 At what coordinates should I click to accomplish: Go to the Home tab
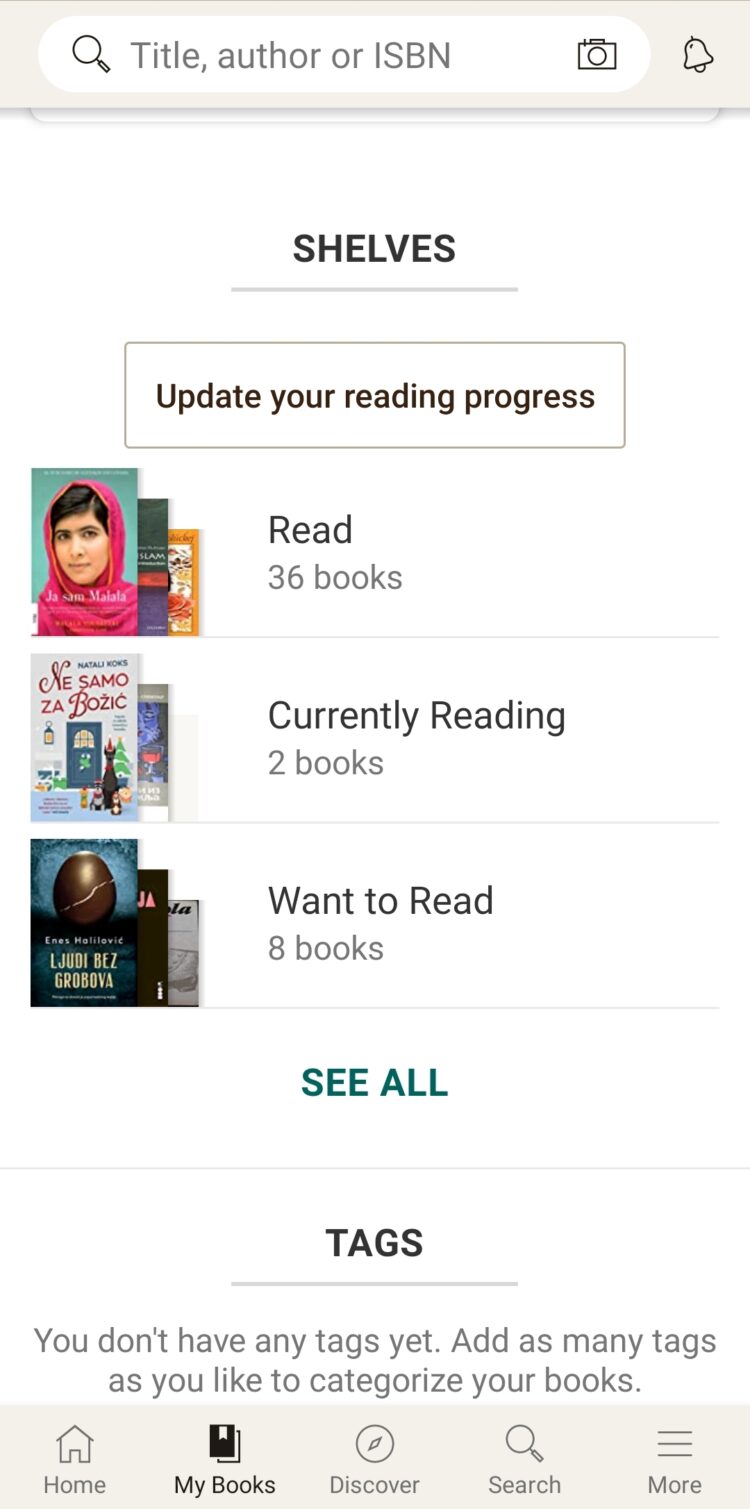[75, 1460]
